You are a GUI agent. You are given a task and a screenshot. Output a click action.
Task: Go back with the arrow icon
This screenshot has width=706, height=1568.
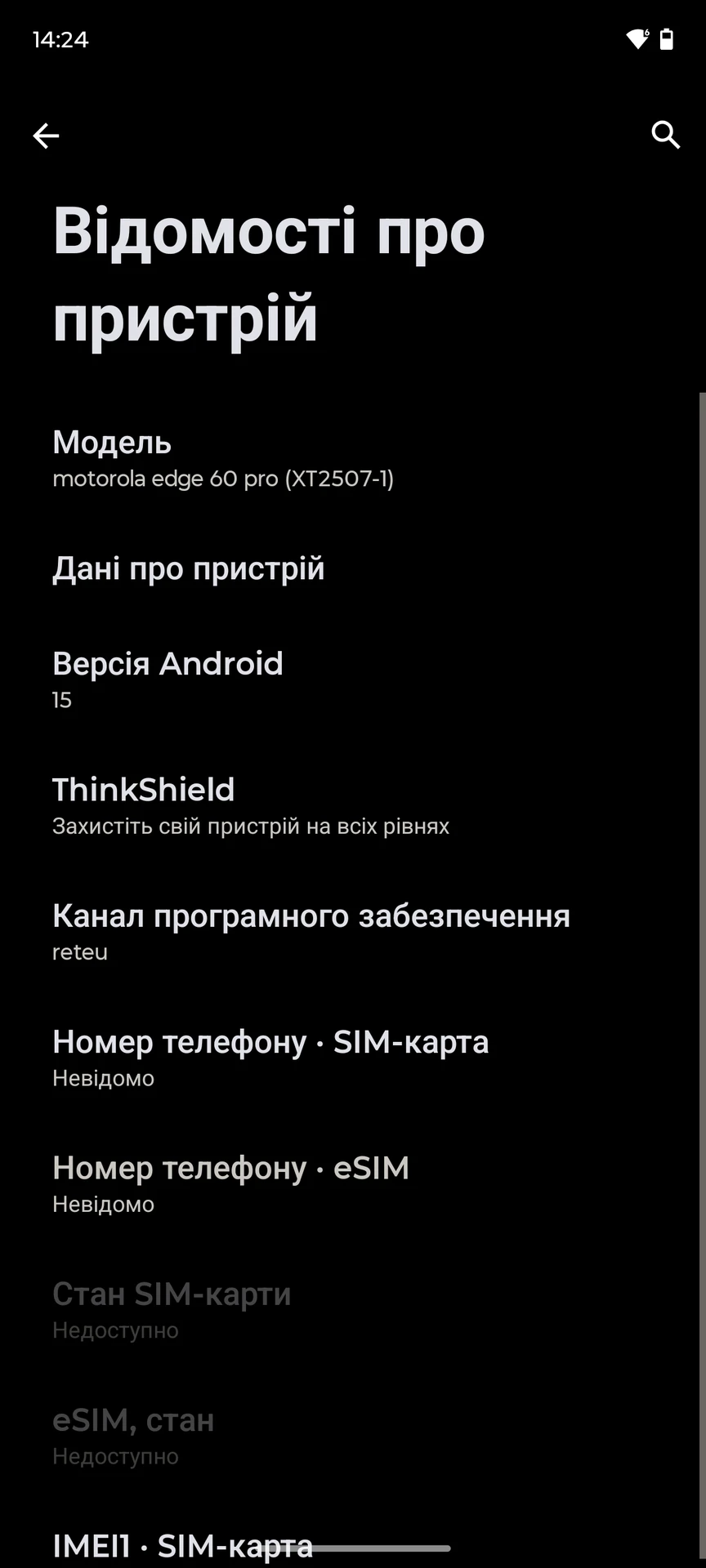[x=46, y=136]
